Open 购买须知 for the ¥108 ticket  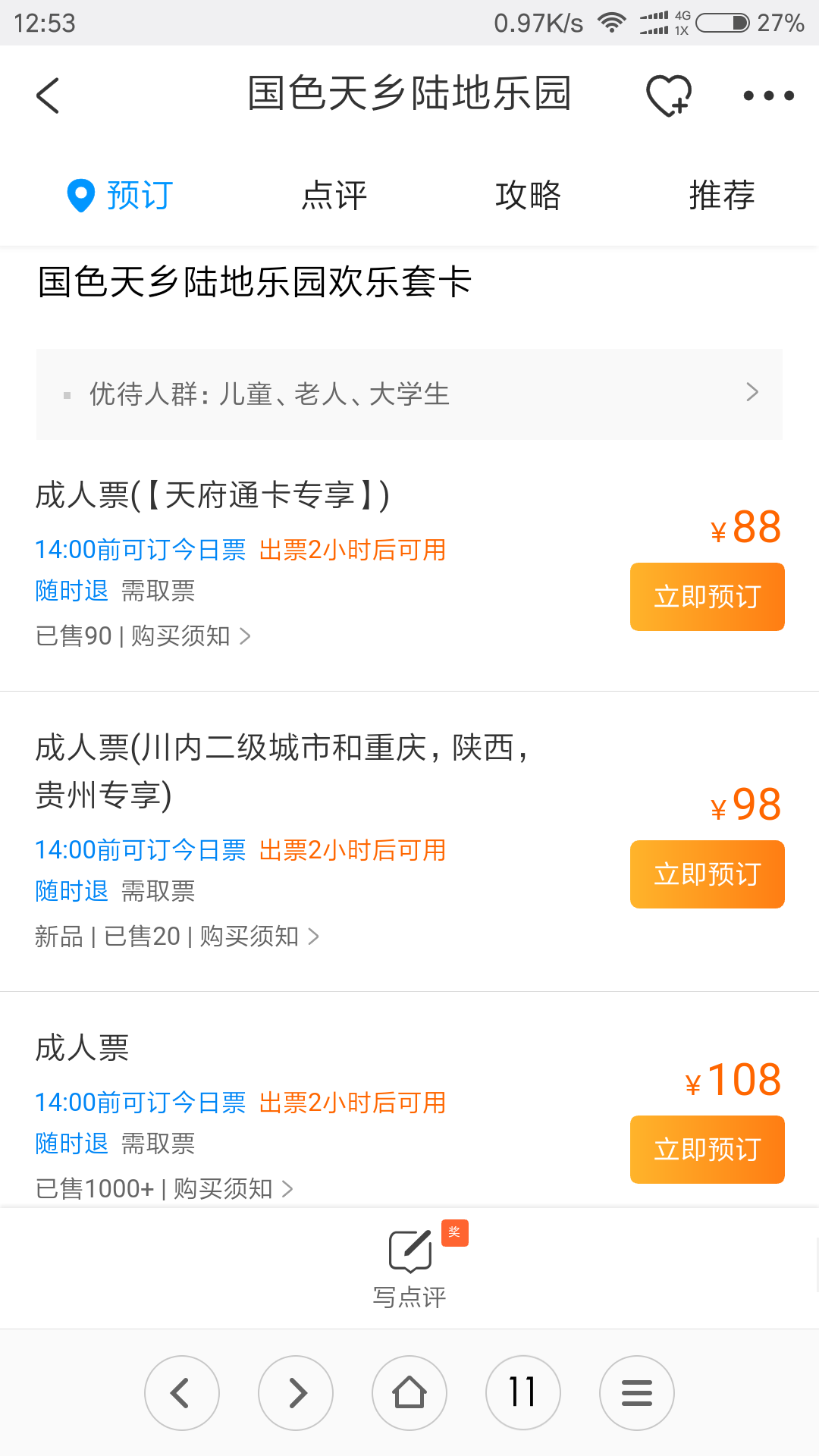click(x=234, y=1188)
